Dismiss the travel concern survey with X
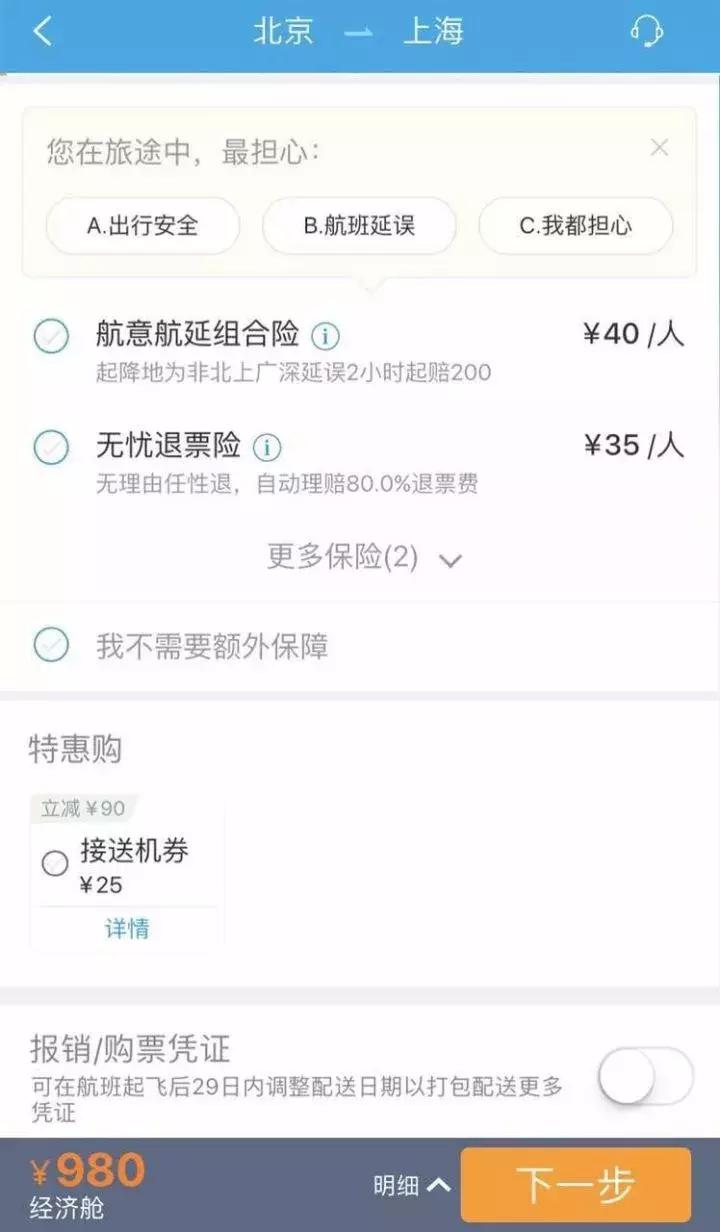This screenshot has height=1232, width=720. [659, 147]
